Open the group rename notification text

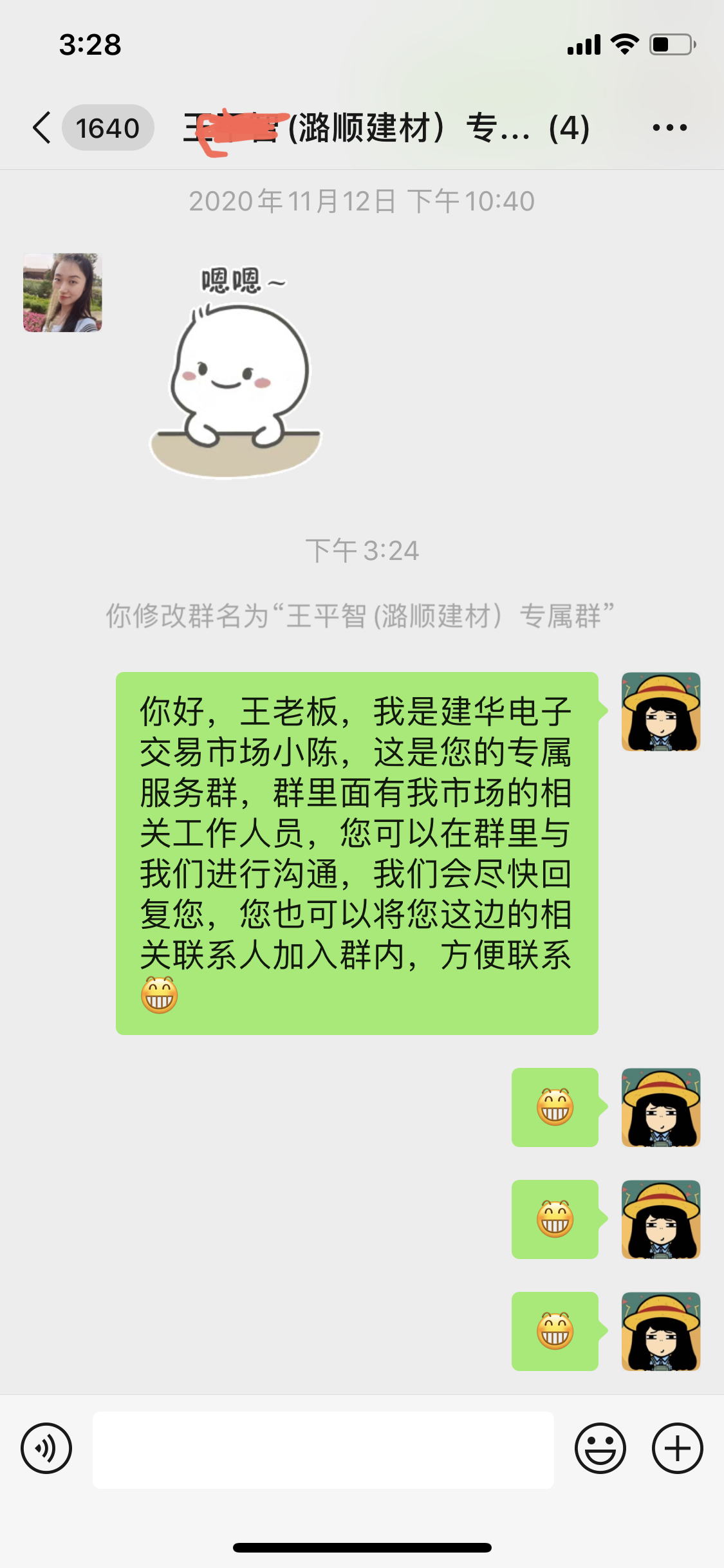coord(362,616)
